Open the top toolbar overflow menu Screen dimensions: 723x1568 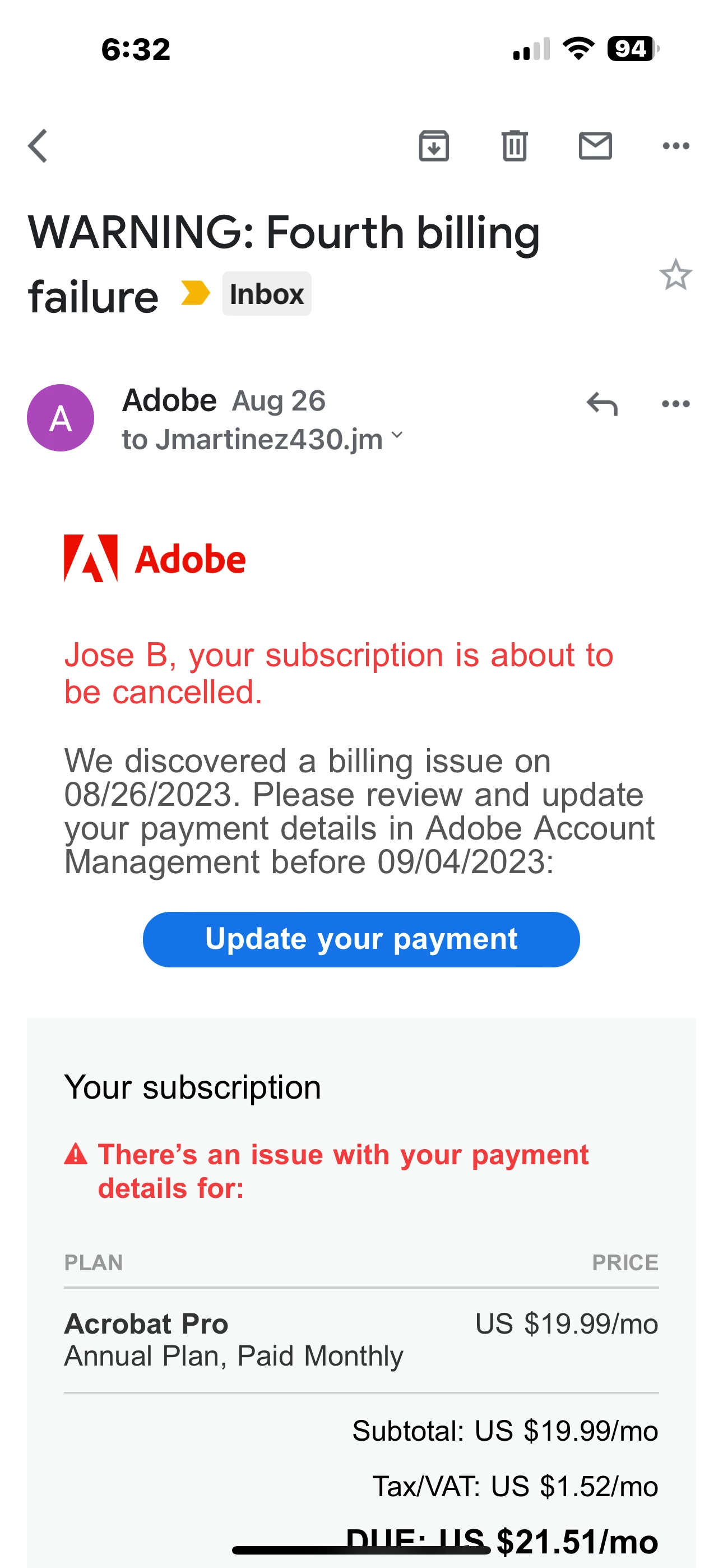tap(675, 146)
